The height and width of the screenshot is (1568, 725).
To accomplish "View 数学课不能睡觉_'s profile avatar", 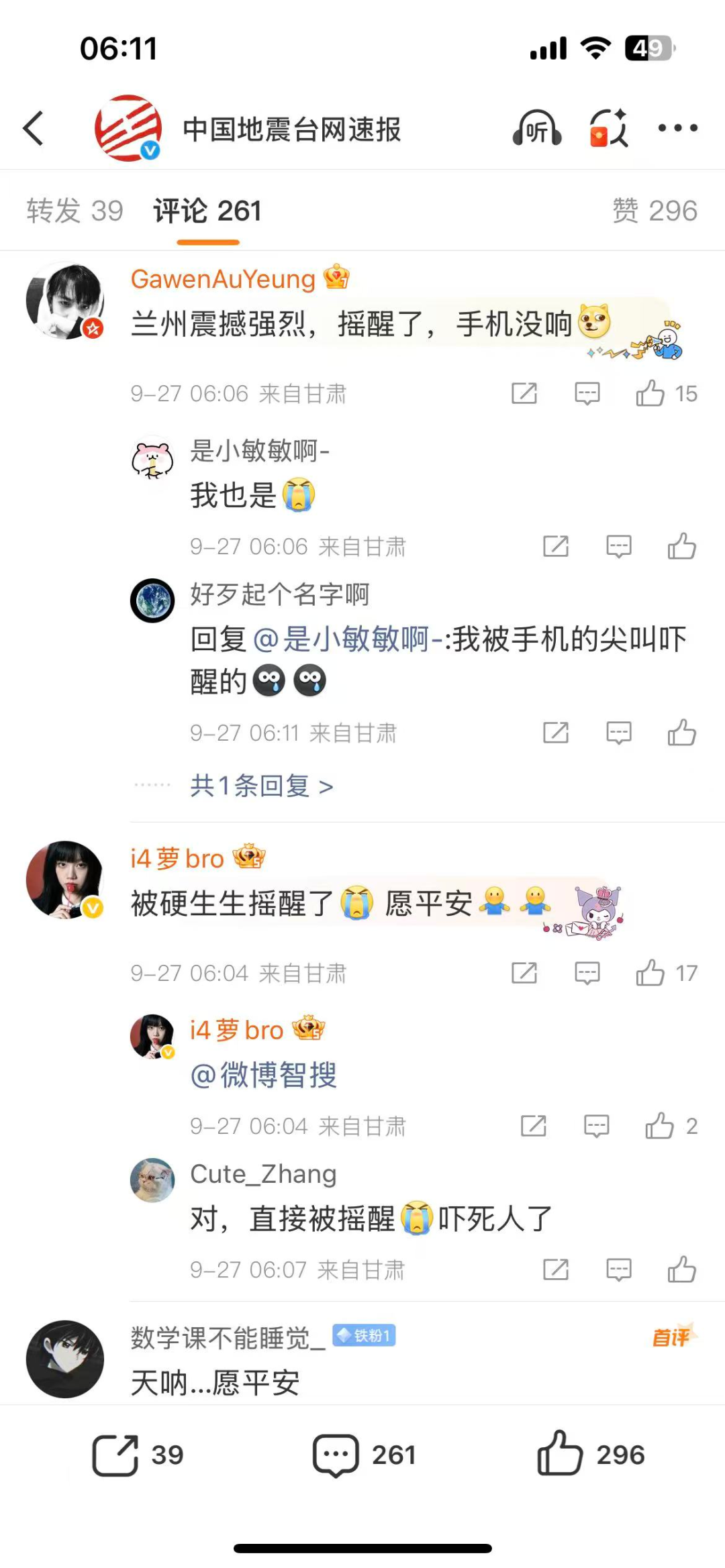I will (65, 1359).
